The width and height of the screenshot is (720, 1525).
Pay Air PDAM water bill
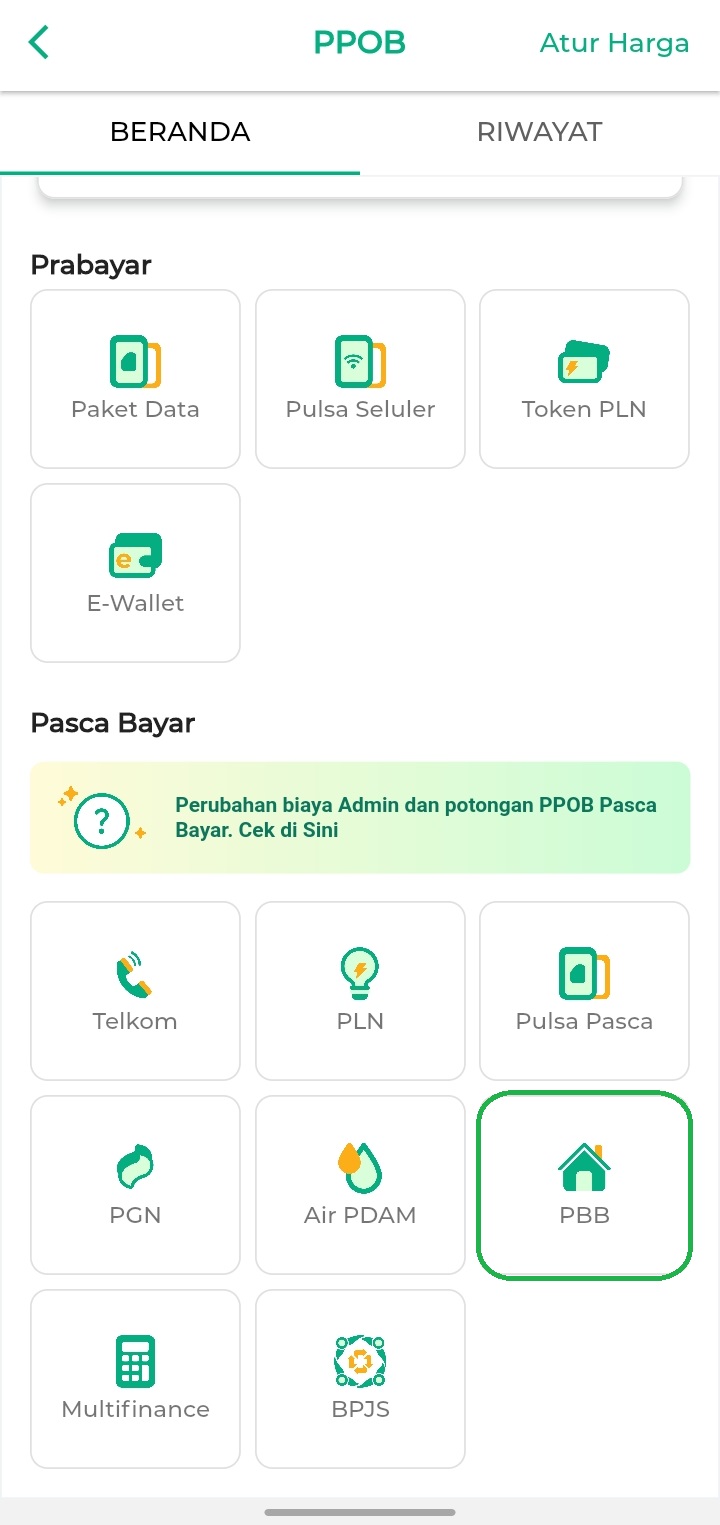point(360,1185)
